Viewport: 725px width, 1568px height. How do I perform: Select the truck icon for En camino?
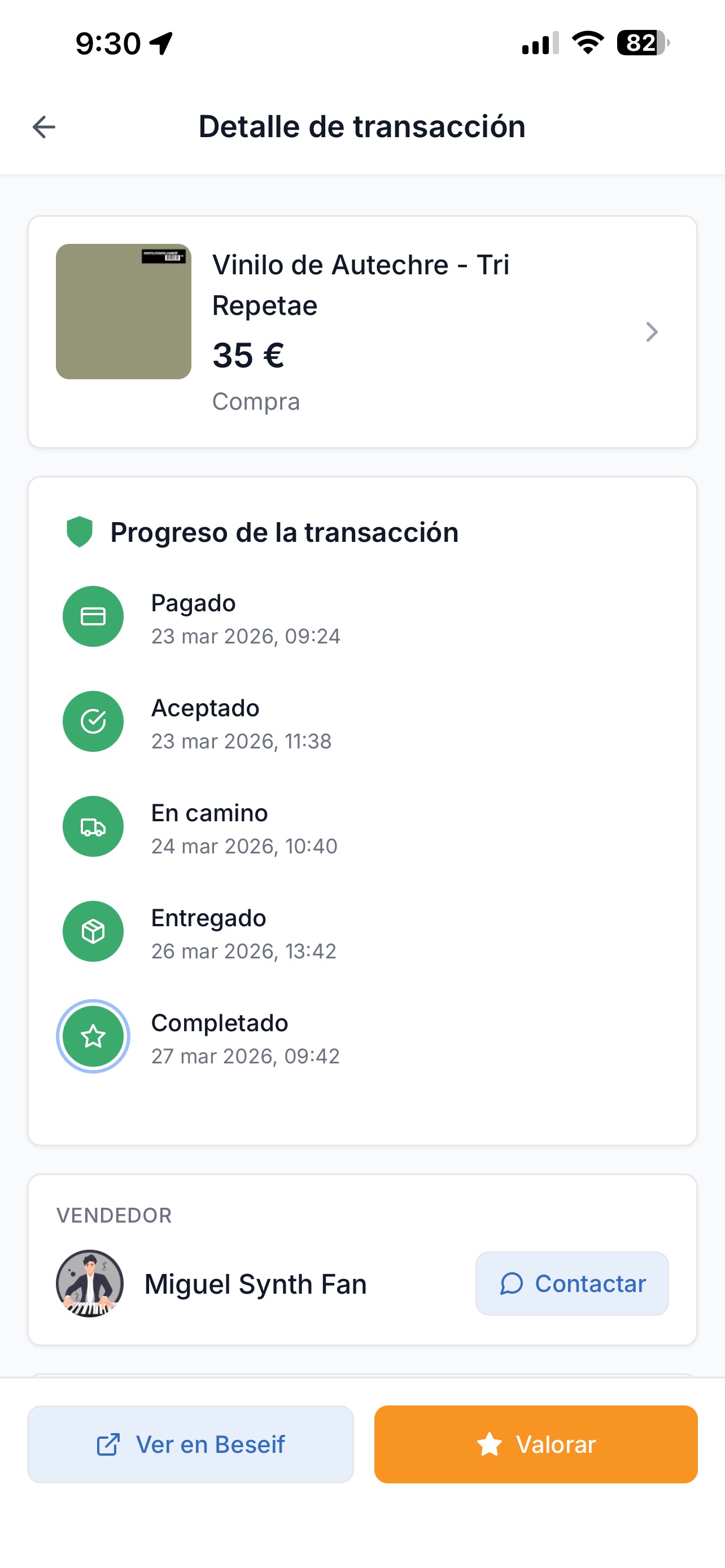(x=93, y=826)
